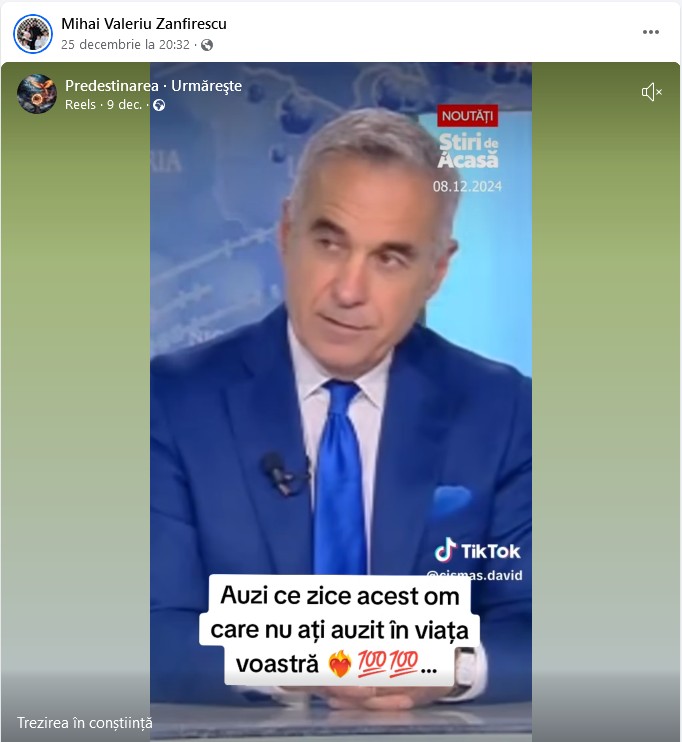Open the Predestinarea page avatar
This screenshot has width=682, height=742.
coord(36,93)
